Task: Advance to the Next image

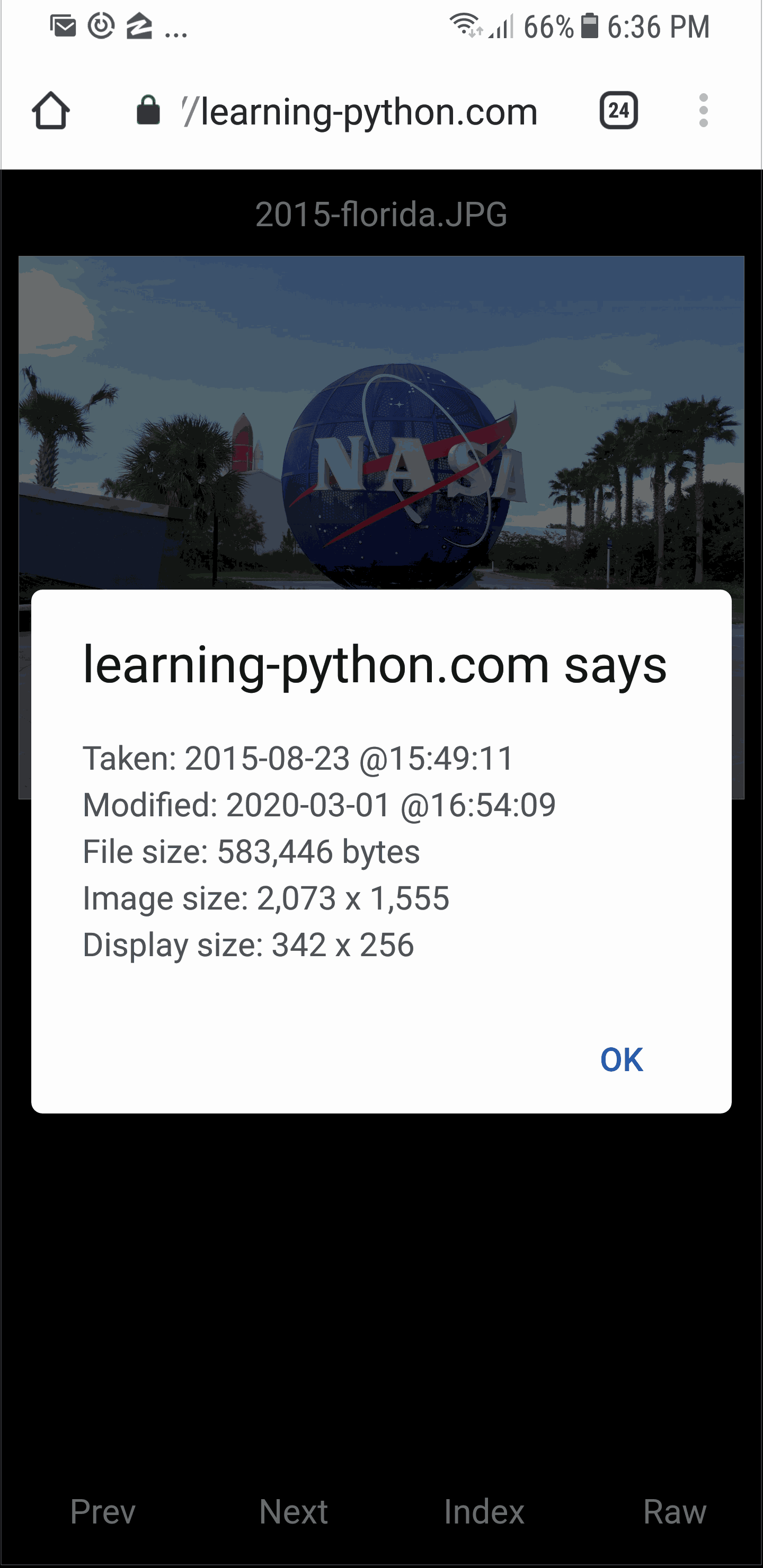Action: point(294,1511)
